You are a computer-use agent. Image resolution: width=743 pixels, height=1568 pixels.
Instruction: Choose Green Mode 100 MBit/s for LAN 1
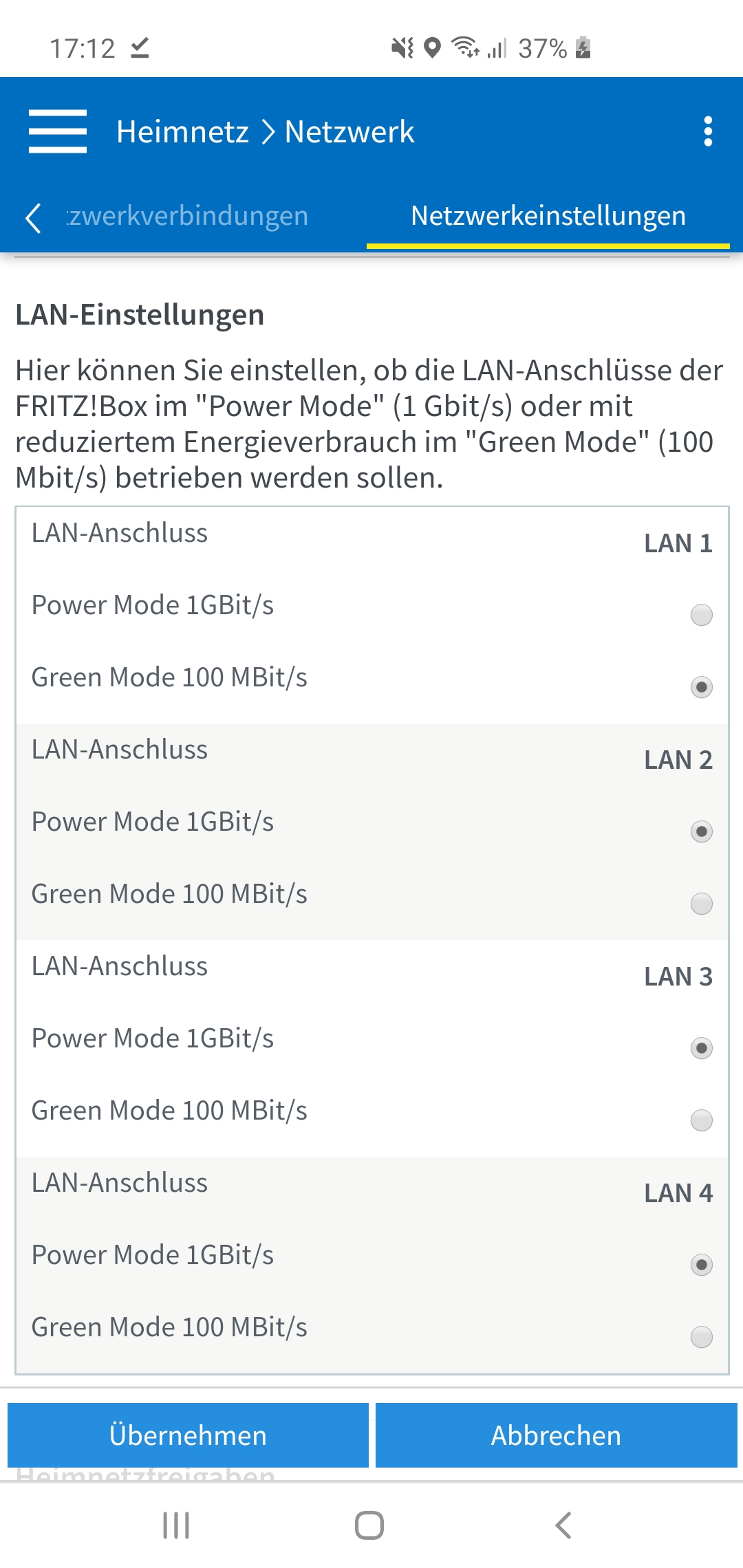tap(701, 687)
